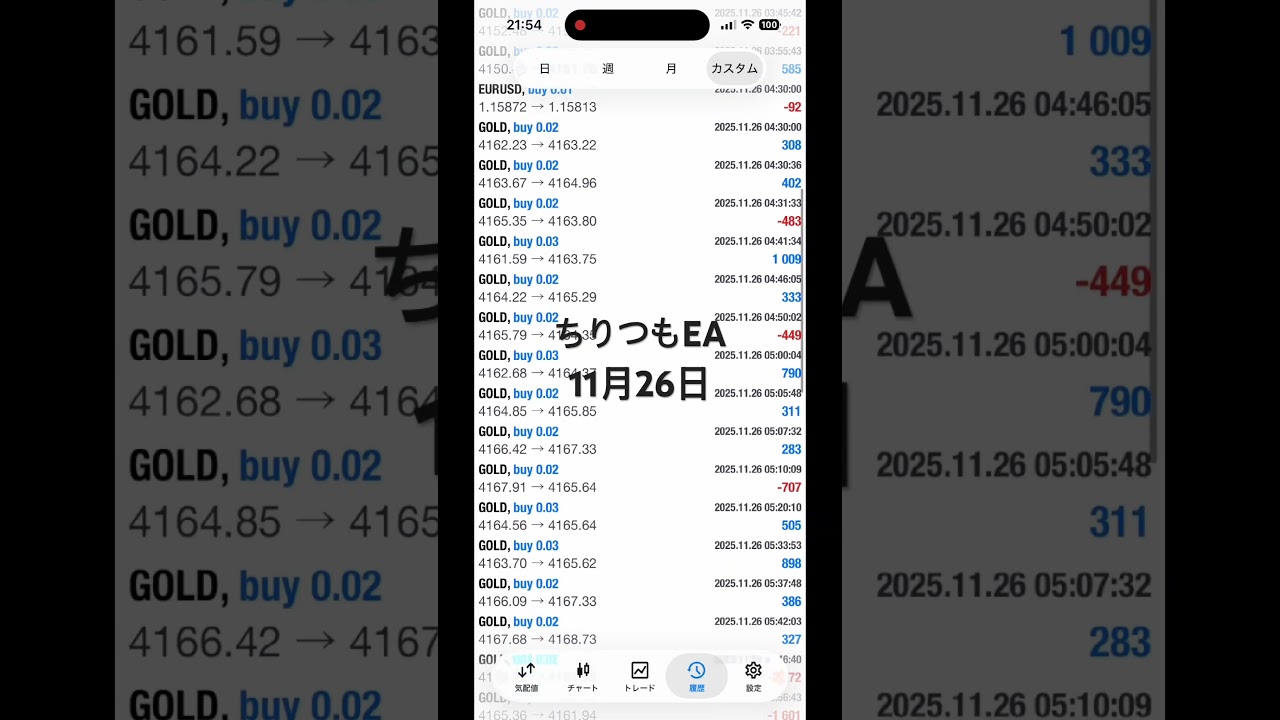
Task: Open the GOLD trade closed at 05:10:09
Action: [640, 478]
